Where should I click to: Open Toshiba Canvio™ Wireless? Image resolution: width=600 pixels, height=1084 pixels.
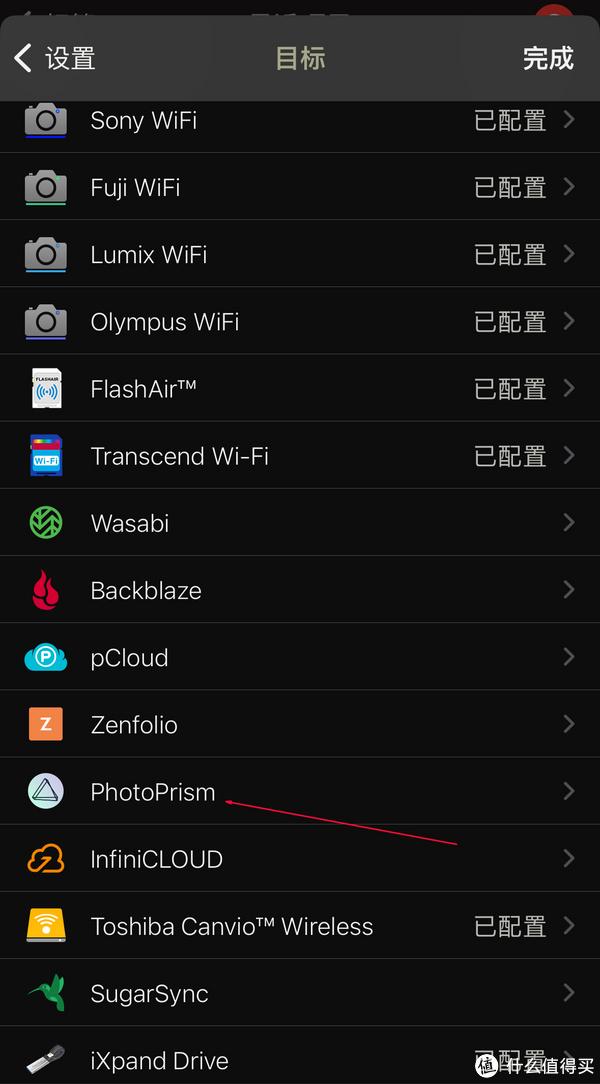coord(300,925)
